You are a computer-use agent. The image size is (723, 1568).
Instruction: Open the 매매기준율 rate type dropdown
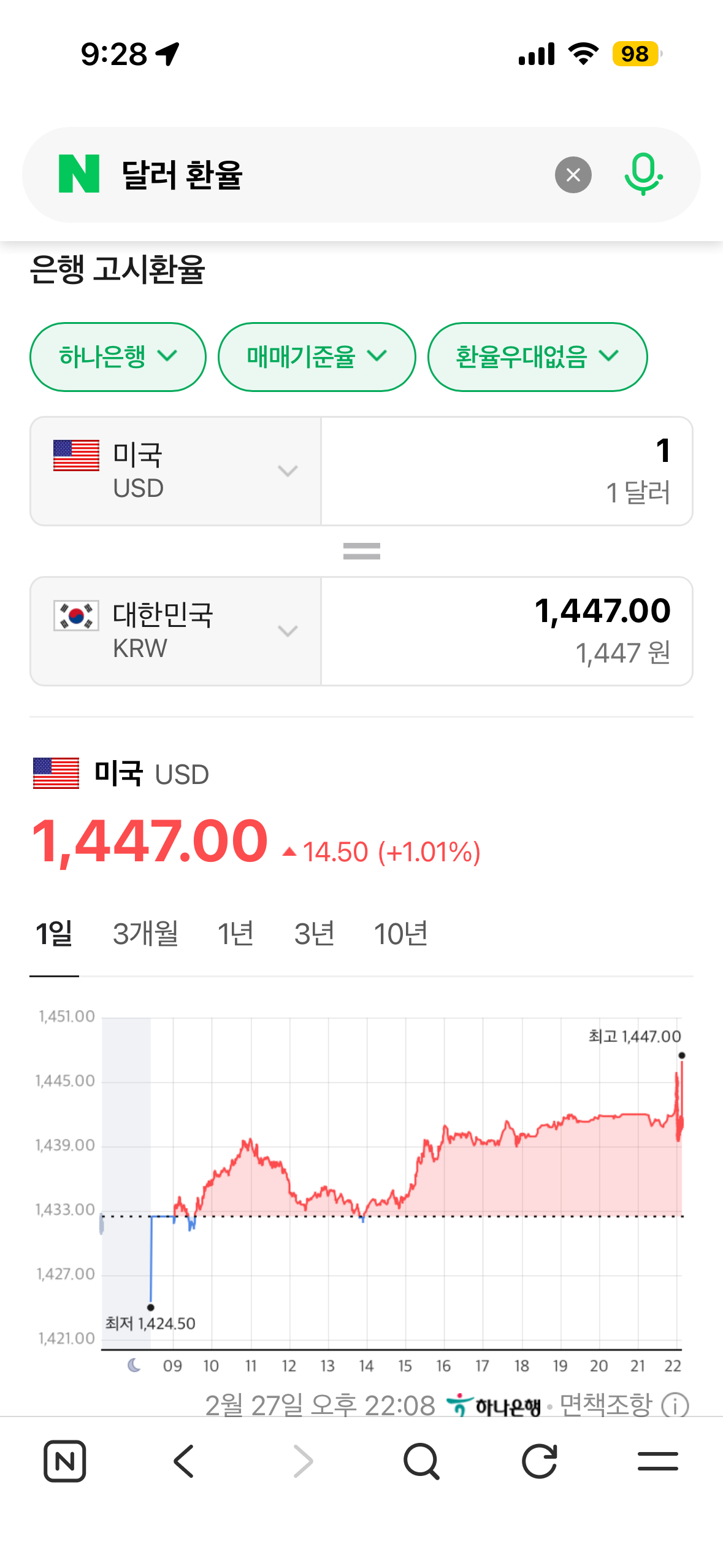coord(316,356)
